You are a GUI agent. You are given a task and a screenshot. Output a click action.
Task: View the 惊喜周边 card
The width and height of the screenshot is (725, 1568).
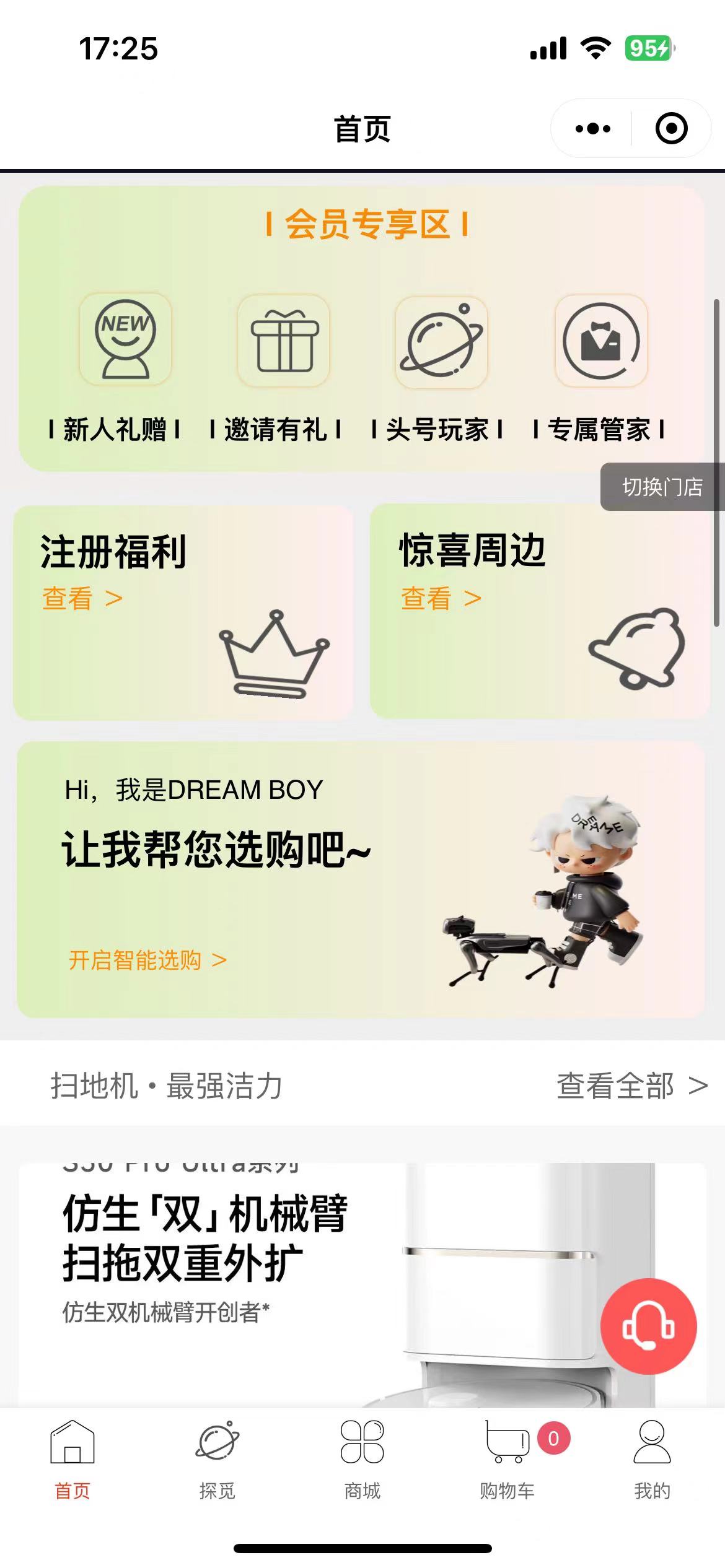pyautogui.click(x=539, y=612)
